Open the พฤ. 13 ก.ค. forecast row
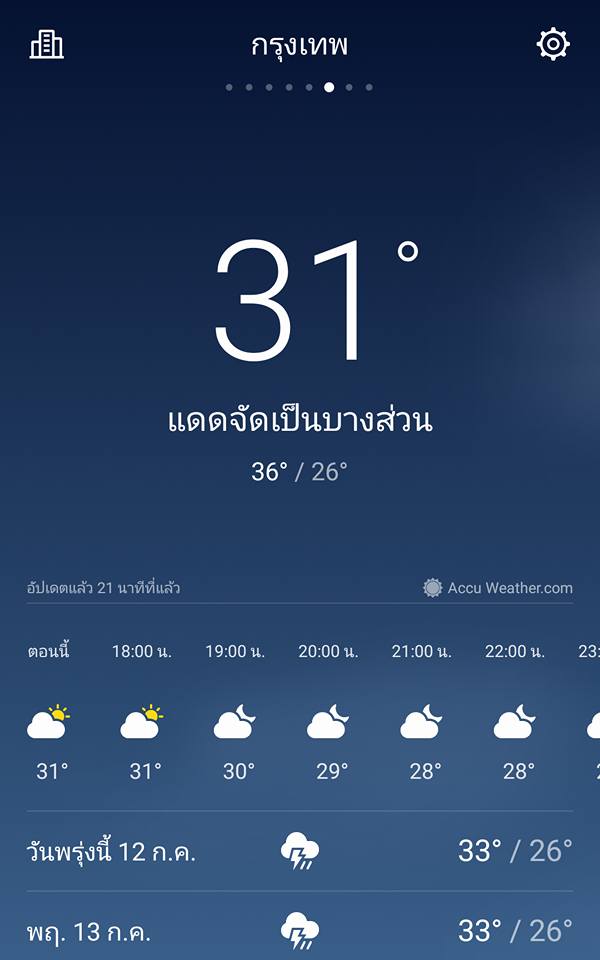Screen dimensions: 600x960 coord(300,931)
